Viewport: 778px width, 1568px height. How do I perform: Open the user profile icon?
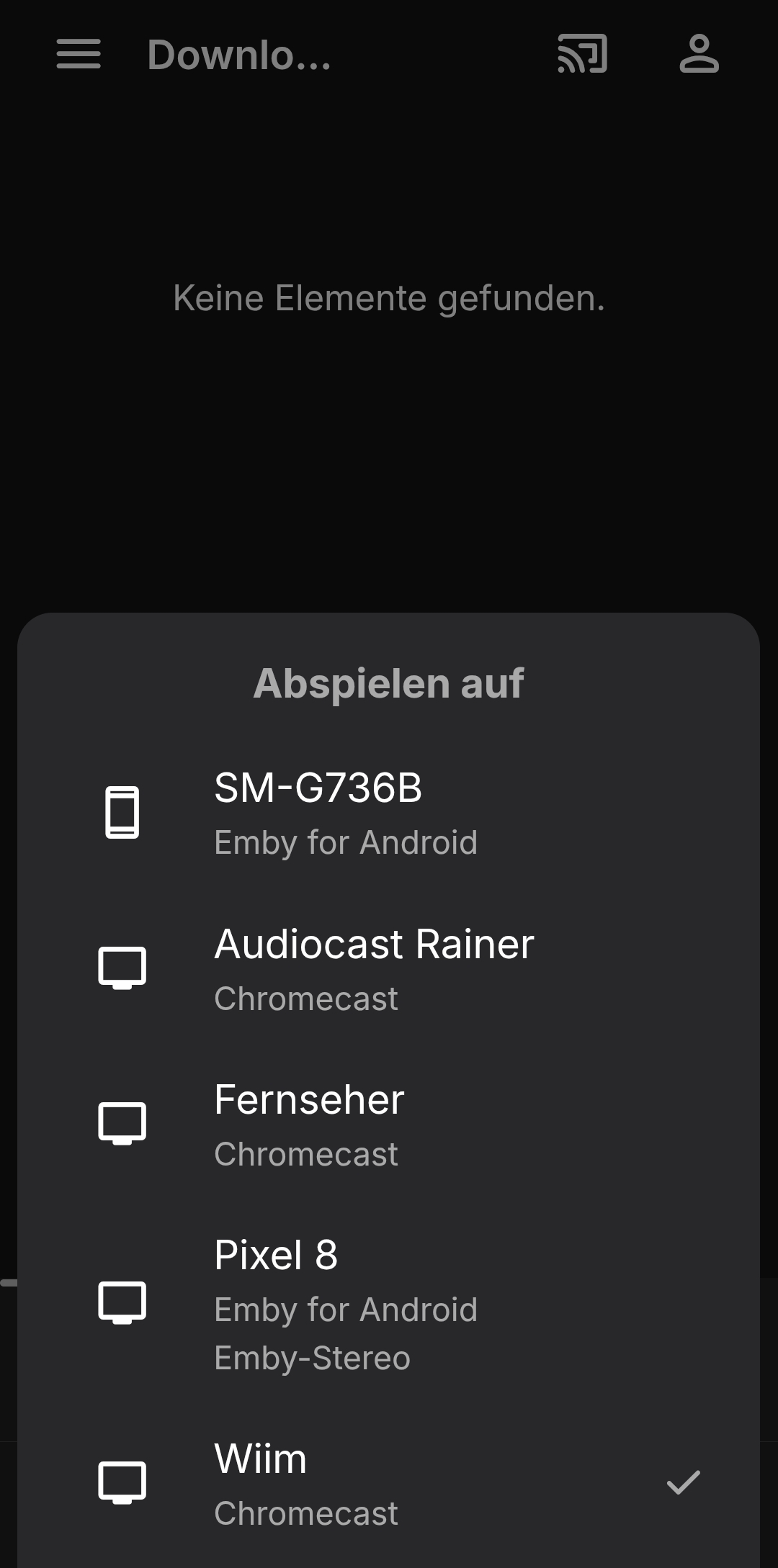[699, 55]
